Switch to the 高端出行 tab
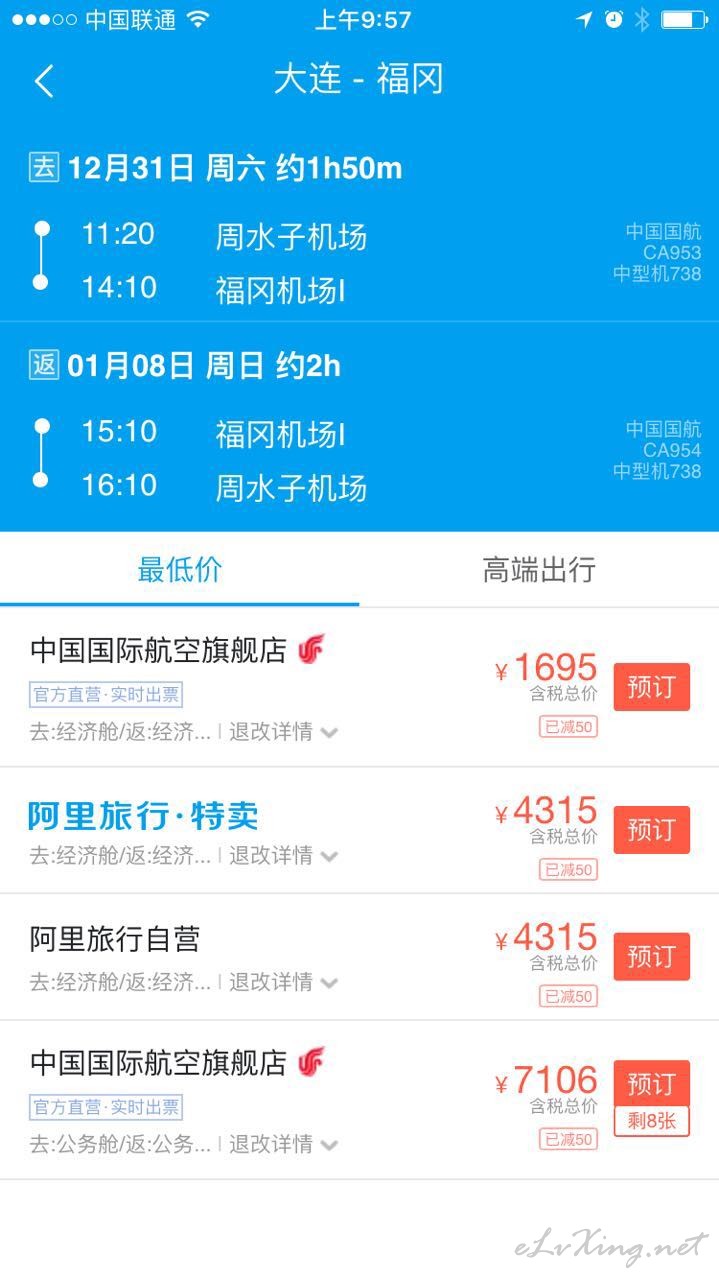This screenshot has width=719, height=1280. [x=539, y=570]
